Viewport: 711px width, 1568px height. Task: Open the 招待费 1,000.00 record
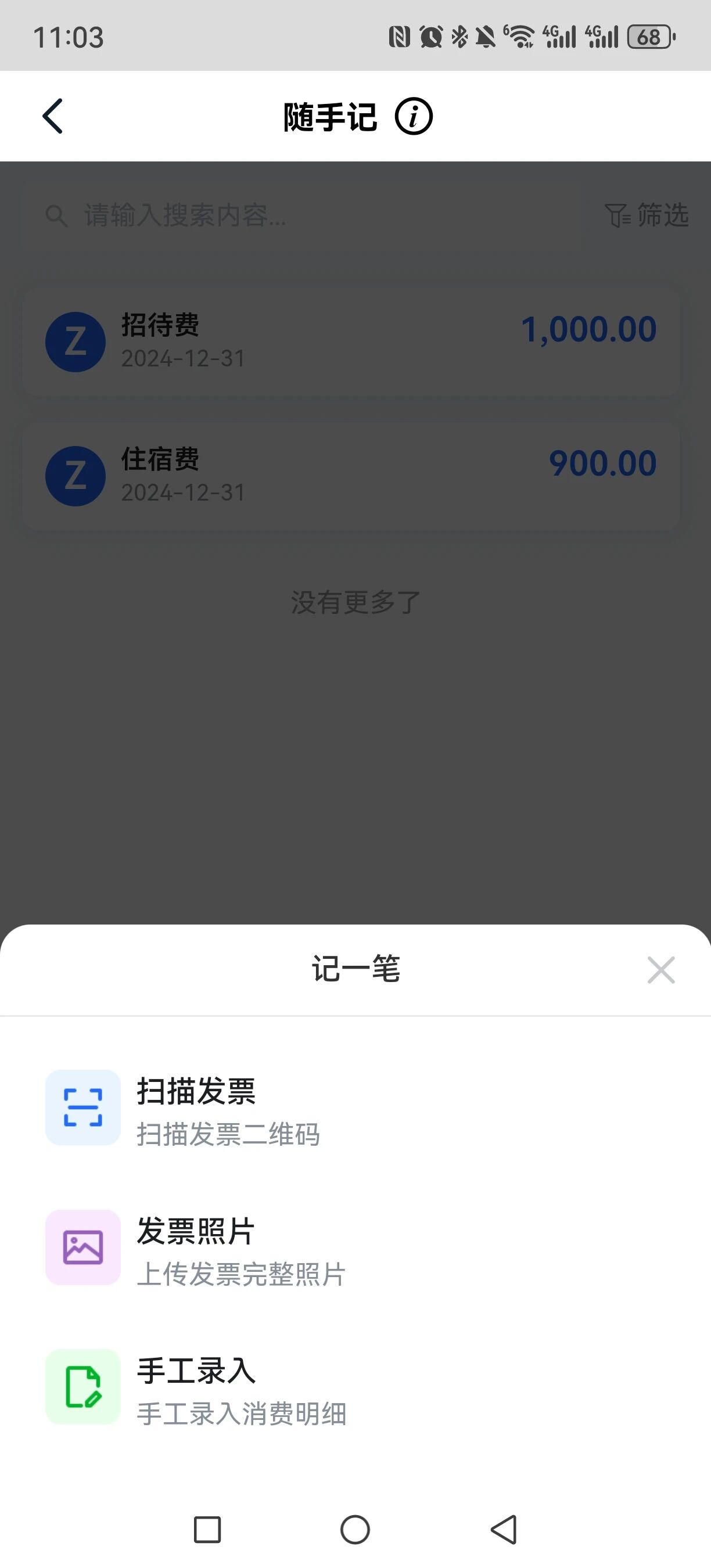coord(355,341)
